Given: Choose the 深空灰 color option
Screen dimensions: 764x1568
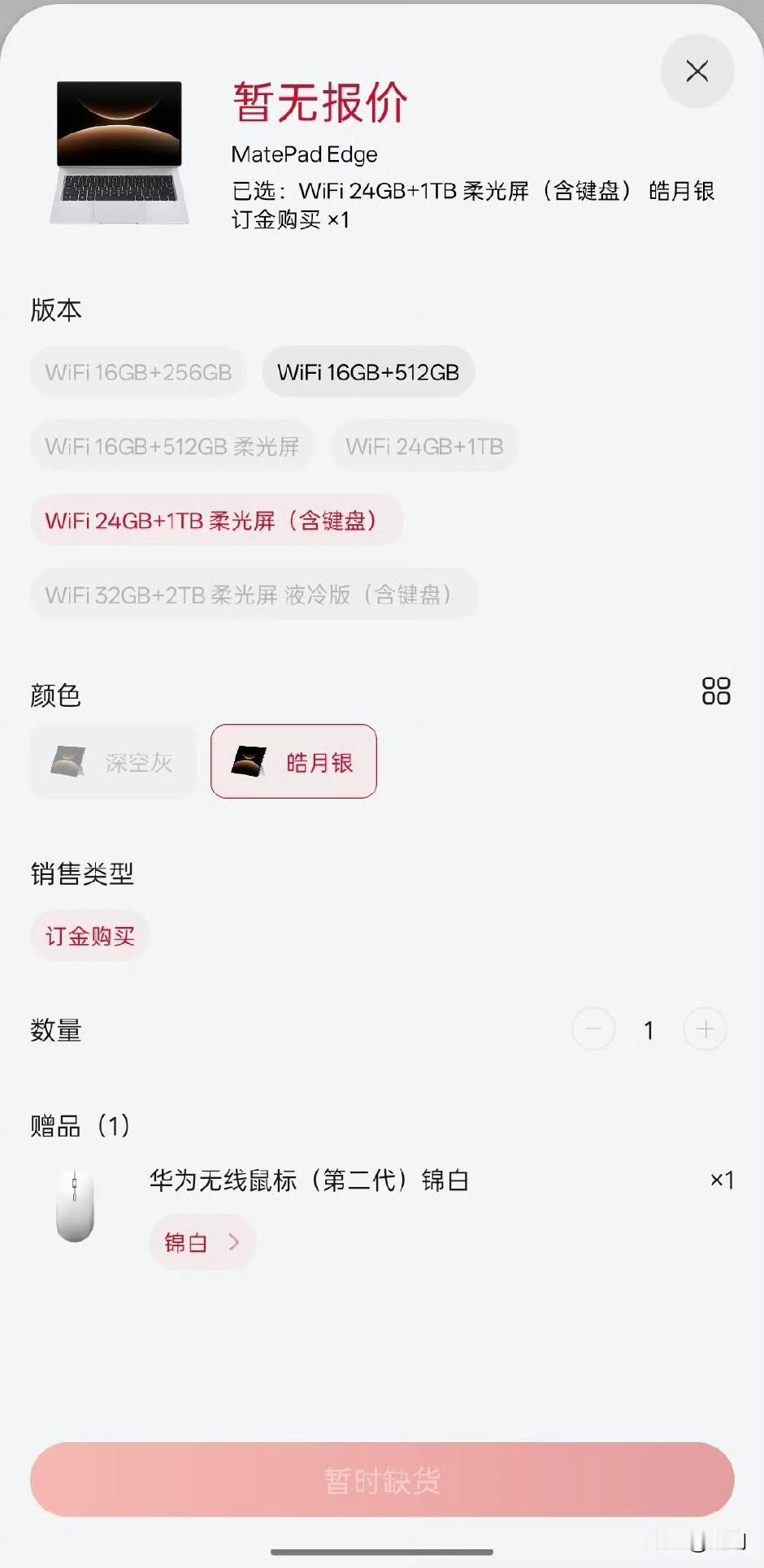Looking at the screenshot, I should pos(112,762).
